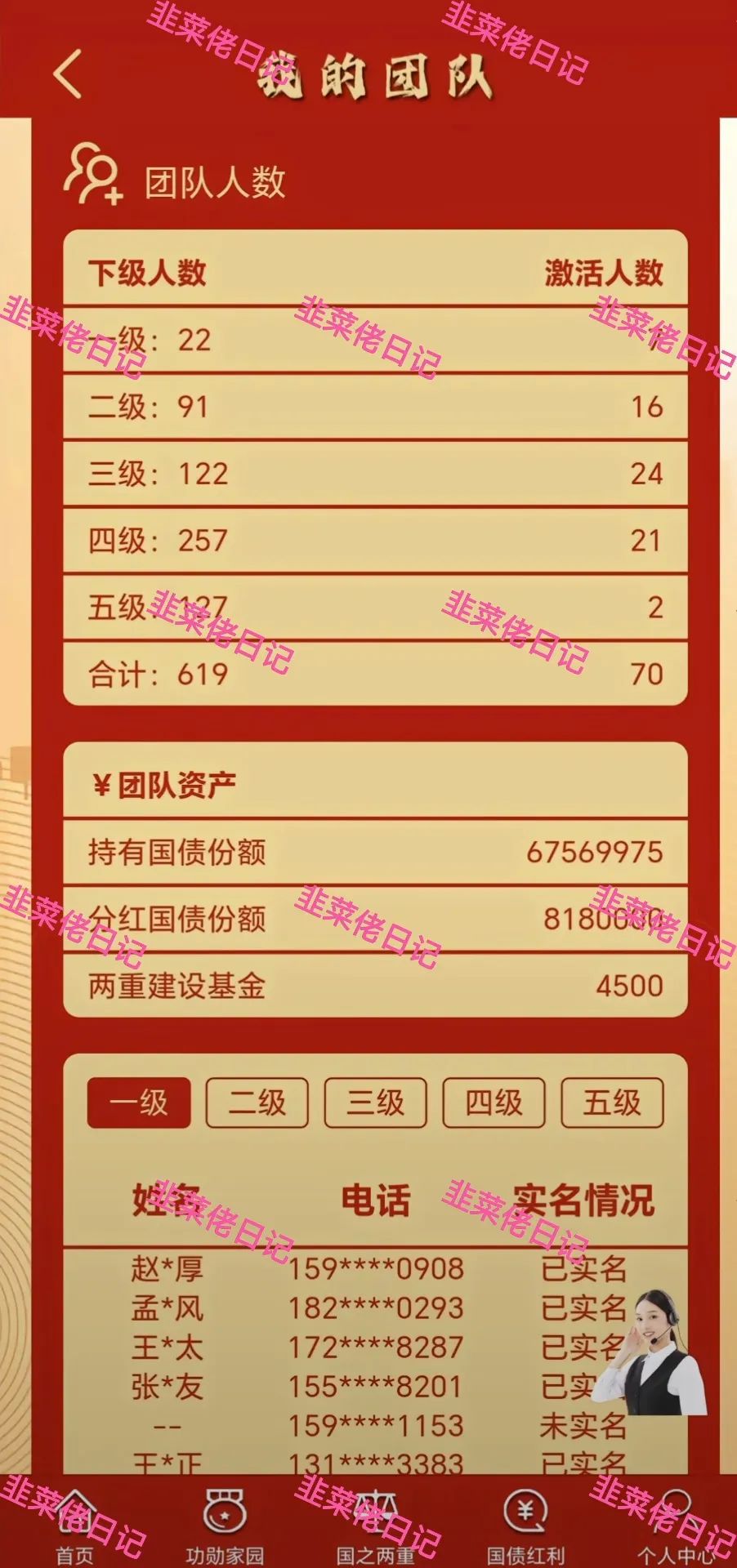Screen dimensions: 737x1568
Task: Select the 一级 level tab
Action: click(x=139, y=1102)
